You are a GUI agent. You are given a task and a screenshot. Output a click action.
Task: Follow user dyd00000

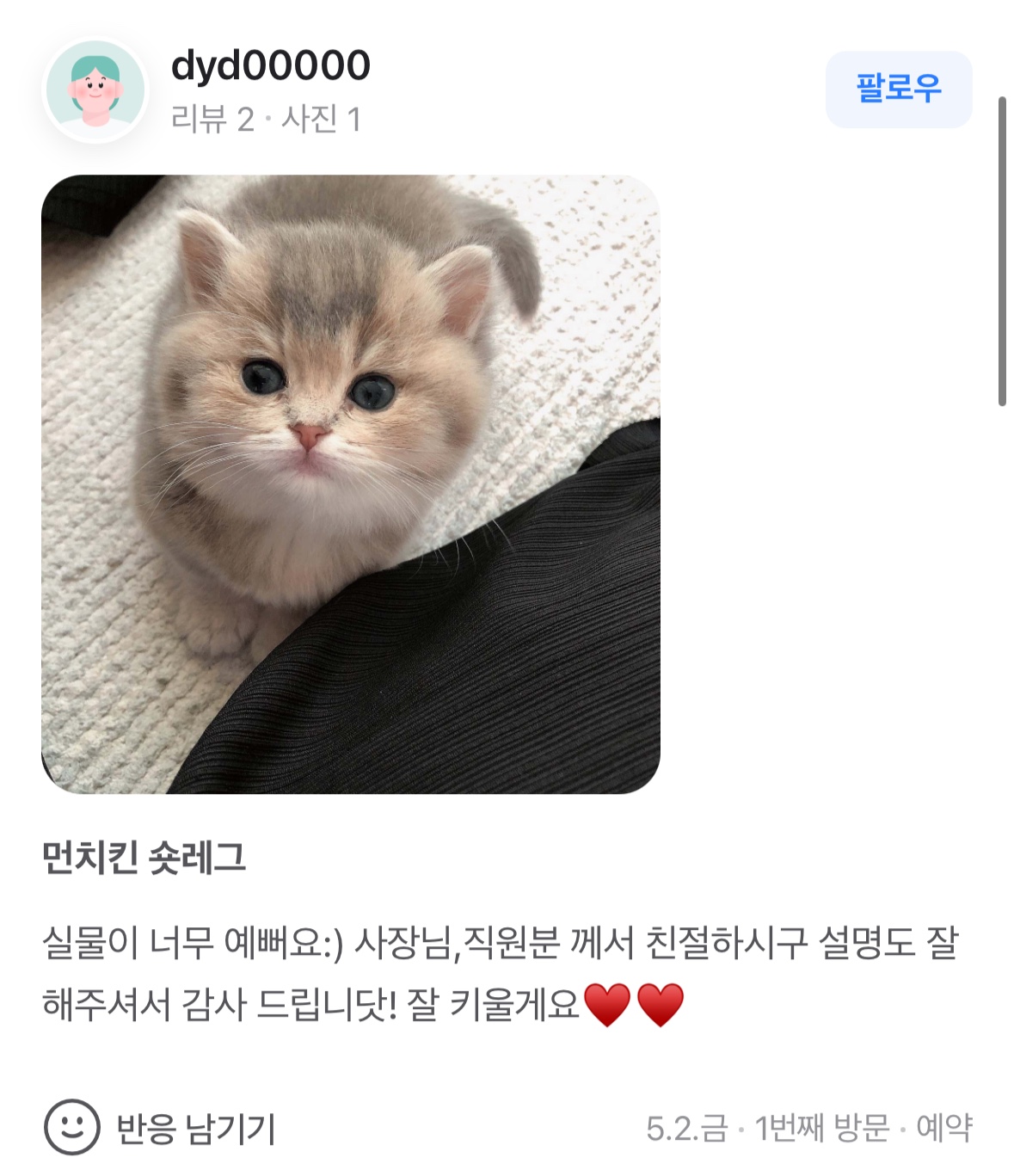(x=898, y=89)
